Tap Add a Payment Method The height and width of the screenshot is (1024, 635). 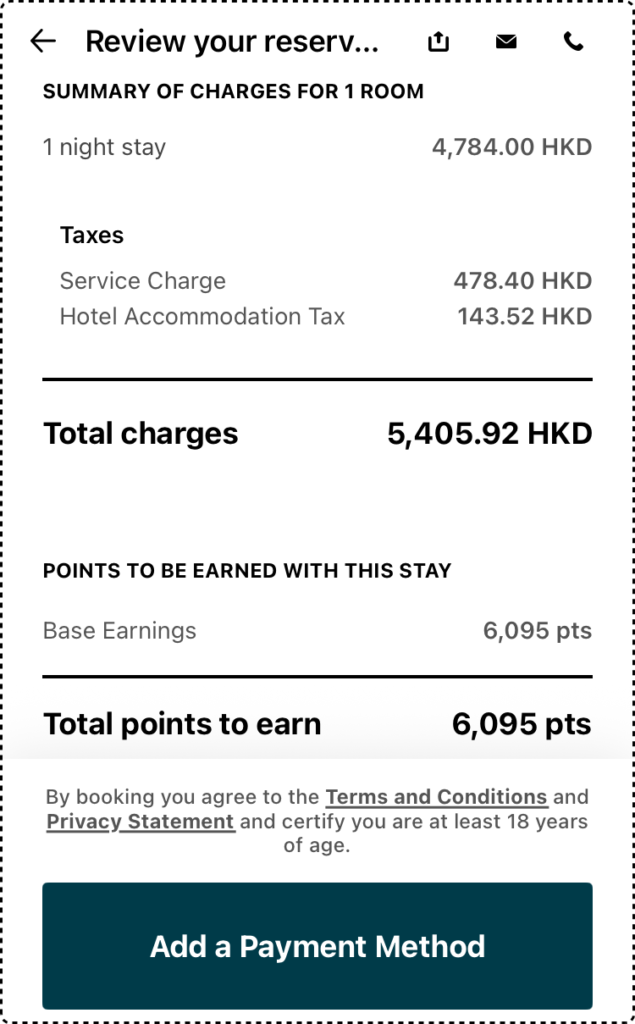[317, 946]
